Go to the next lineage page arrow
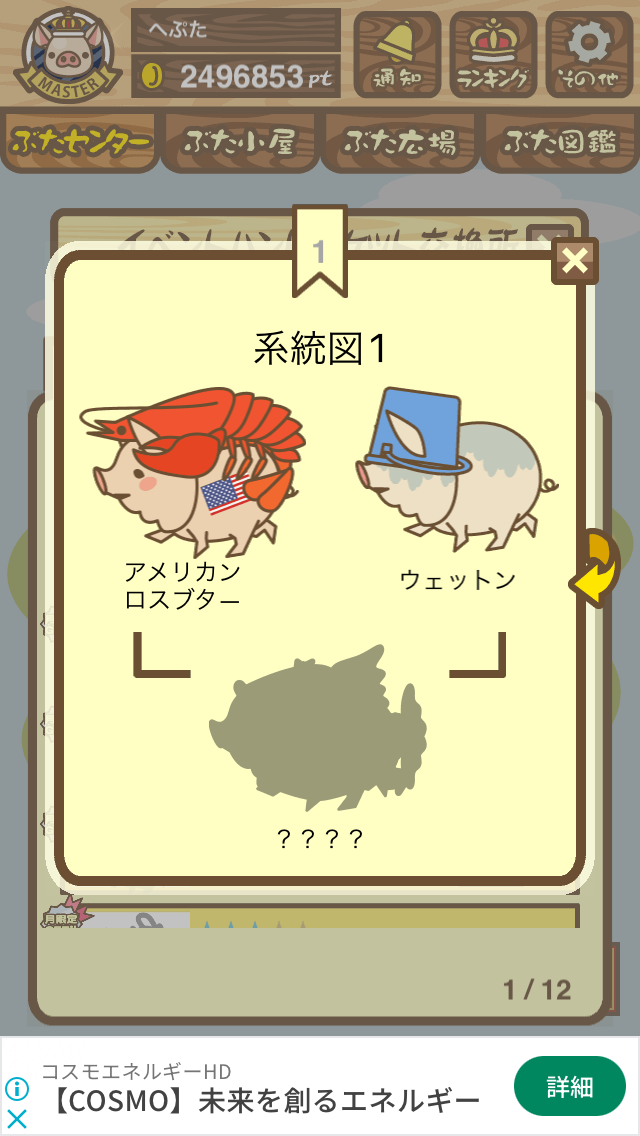 (x=595, y=569)
